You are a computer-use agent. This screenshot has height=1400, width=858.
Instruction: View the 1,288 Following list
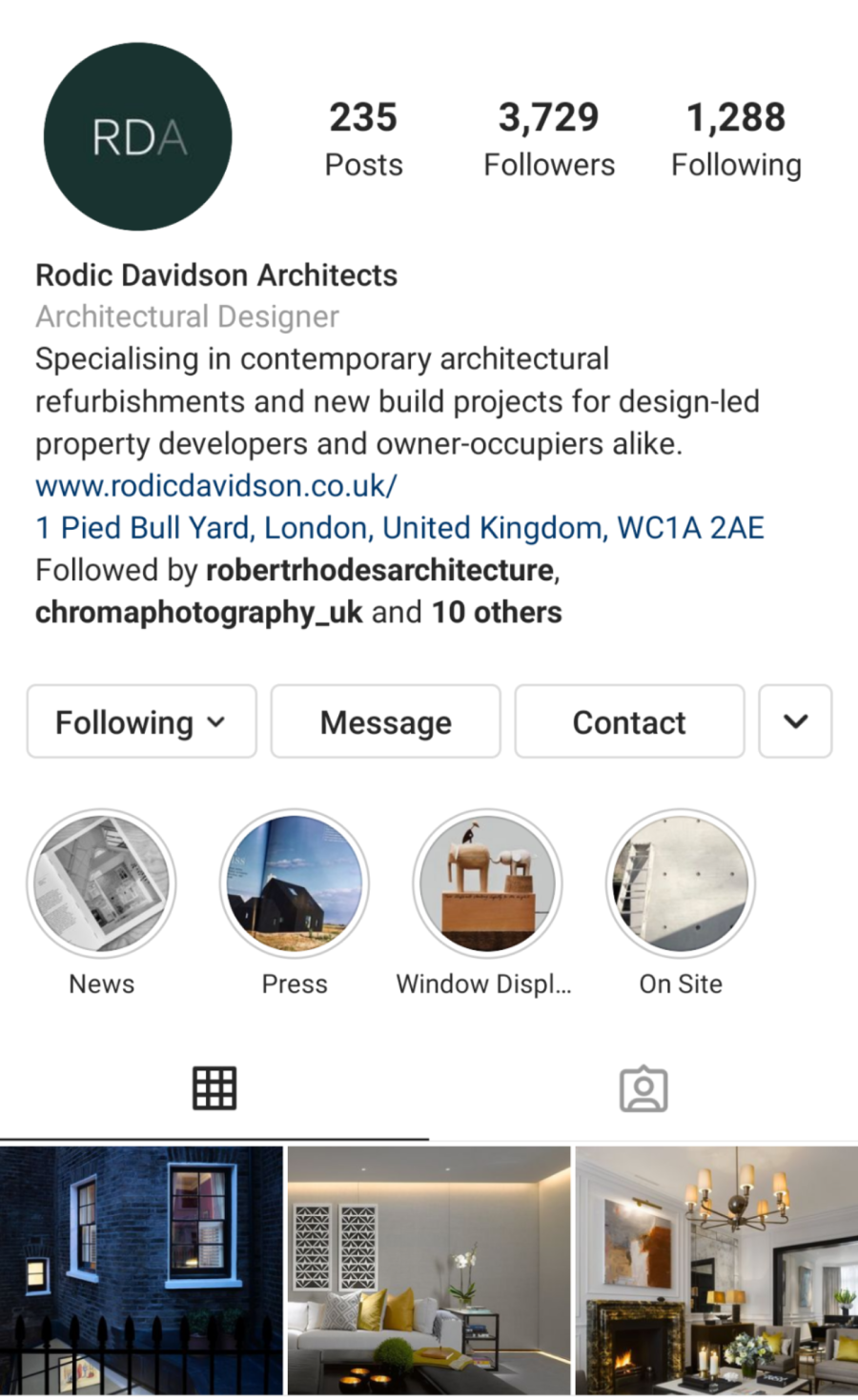(736, 139)
